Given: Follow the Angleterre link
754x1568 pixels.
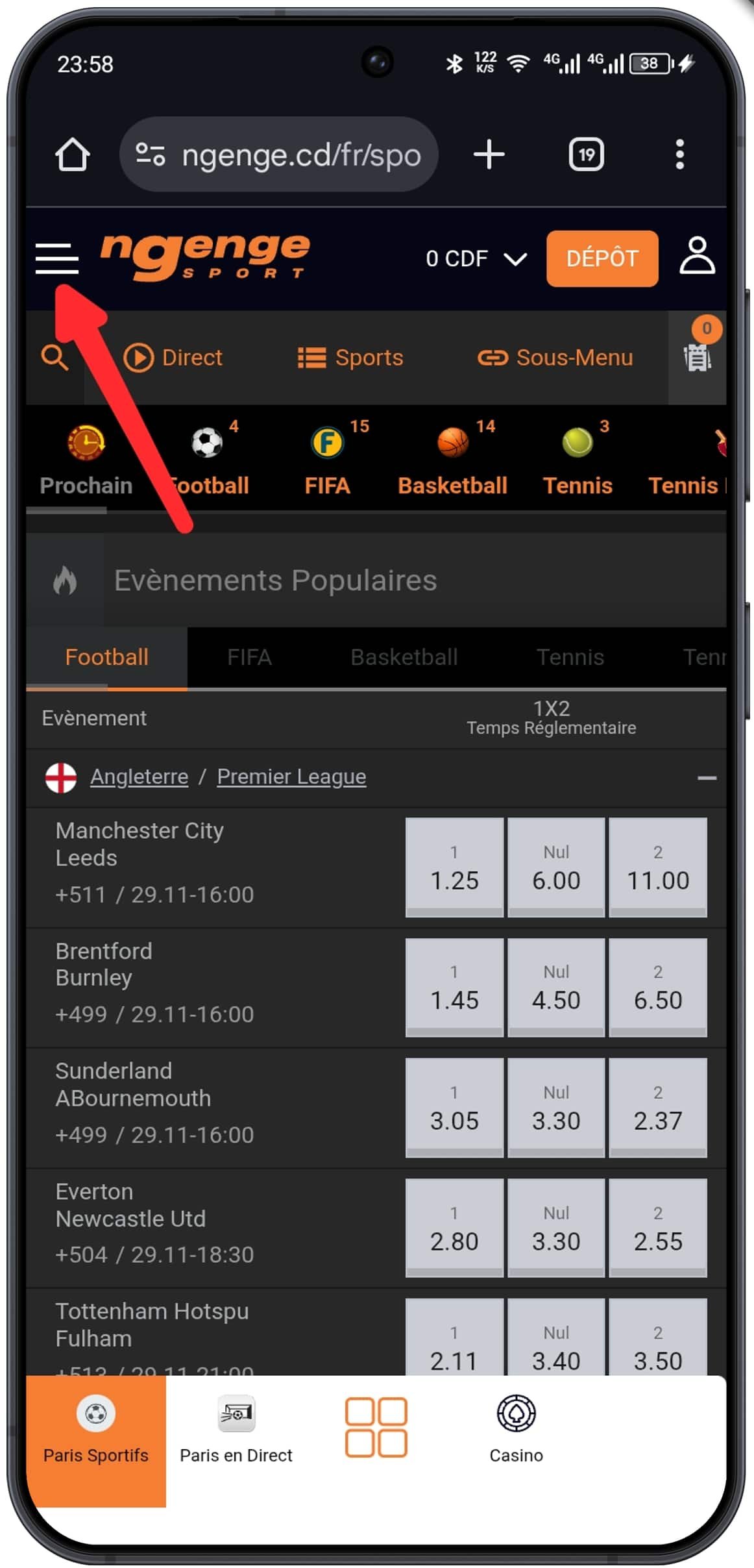Looking at the screenshot, I should [x=139, y=777].
